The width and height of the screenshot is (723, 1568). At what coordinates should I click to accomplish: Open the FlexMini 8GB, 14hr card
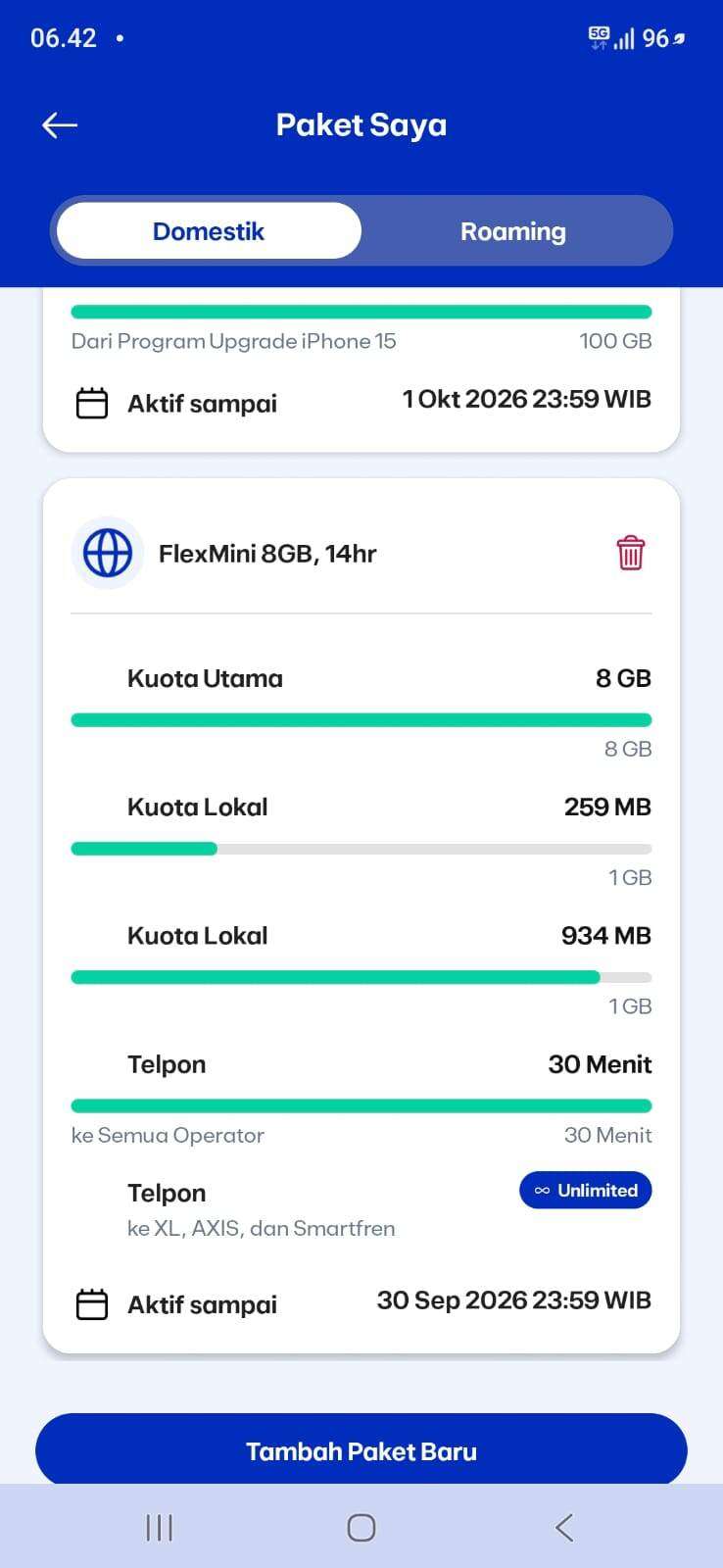361,916
